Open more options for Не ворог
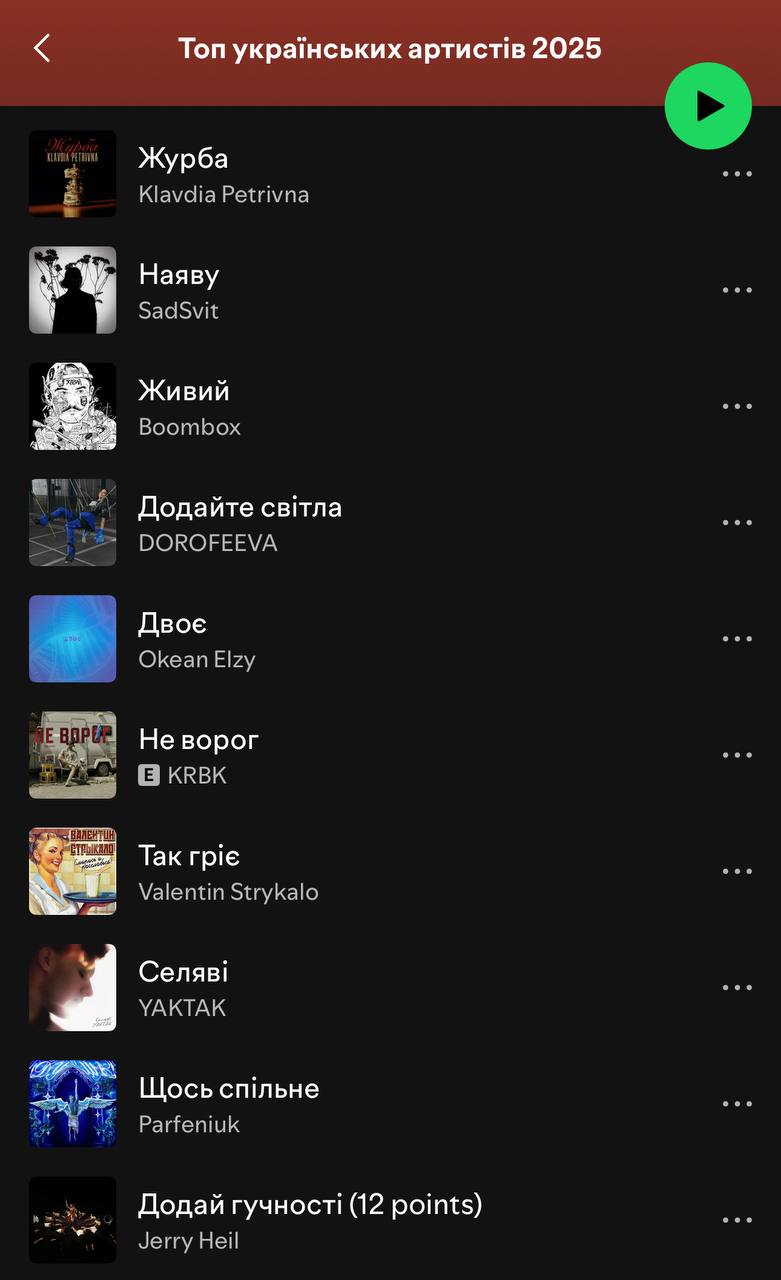 point(737,755)
